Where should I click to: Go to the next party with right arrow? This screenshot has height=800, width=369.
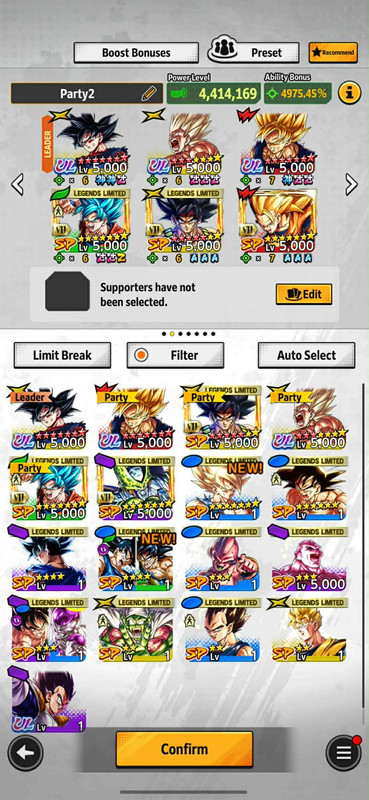click(351, 184)
